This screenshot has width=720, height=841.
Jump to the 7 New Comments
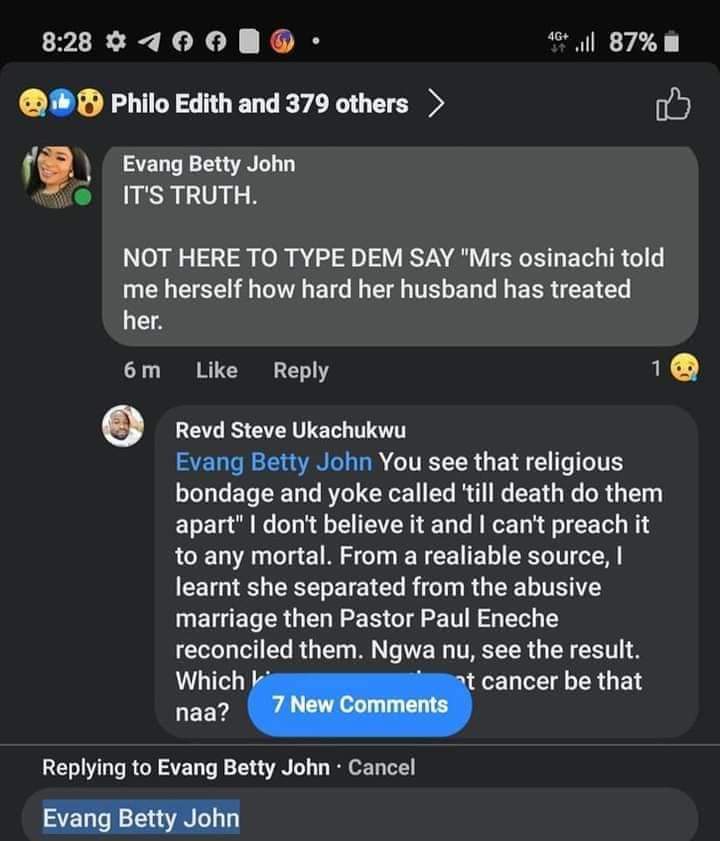click(x=360, y=705)
